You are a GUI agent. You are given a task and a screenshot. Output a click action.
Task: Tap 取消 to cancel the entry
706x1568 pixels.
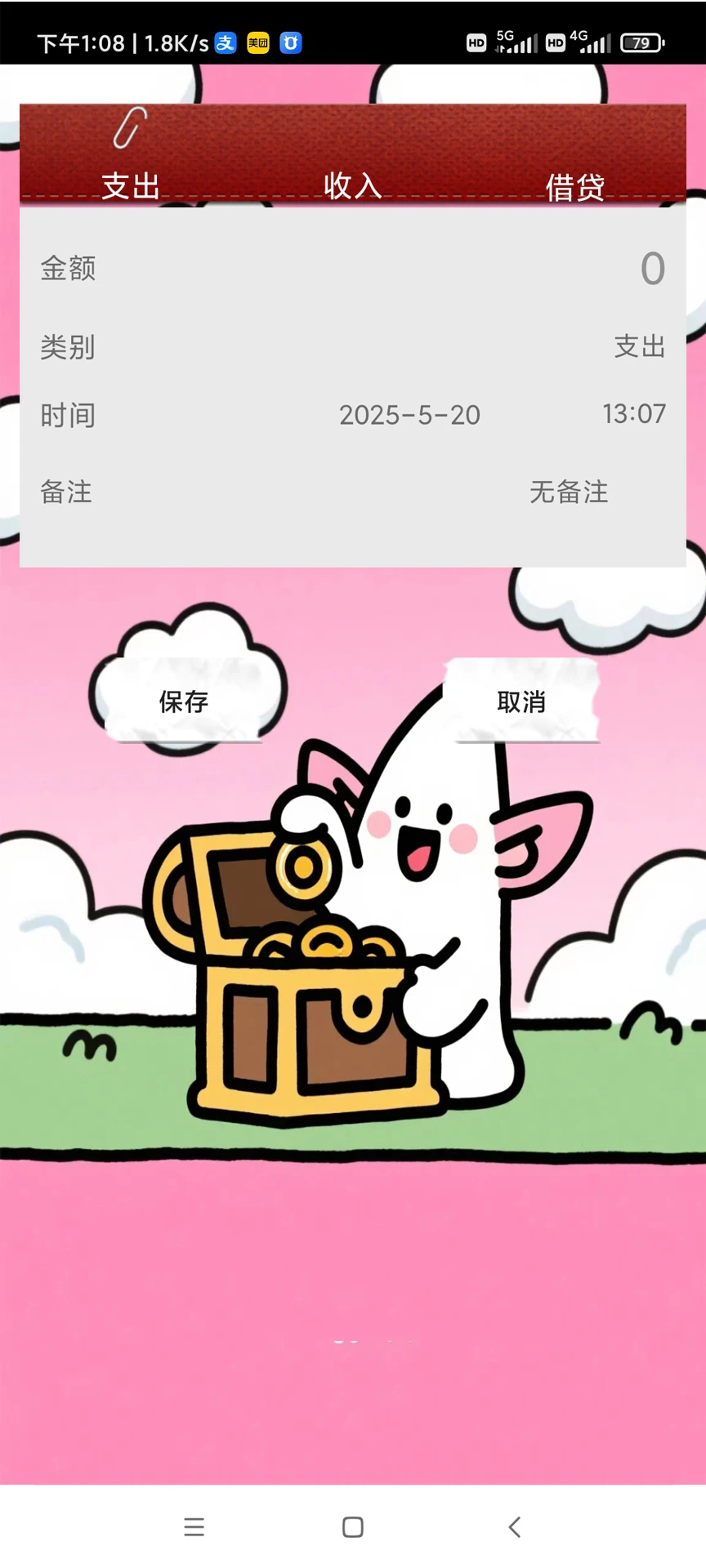tap(521, 702)
